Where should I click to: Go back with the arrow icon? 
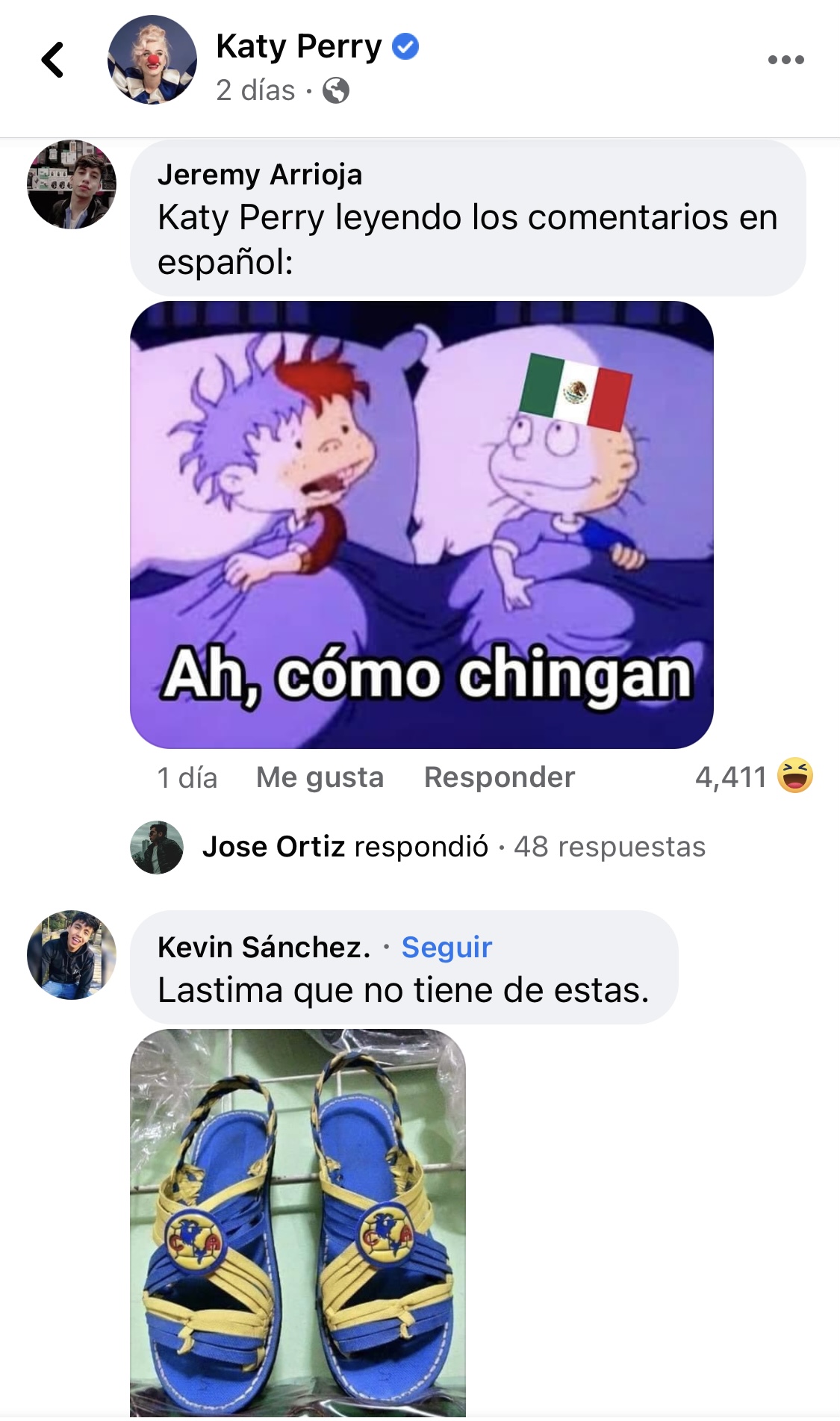[x=52, y=60]
